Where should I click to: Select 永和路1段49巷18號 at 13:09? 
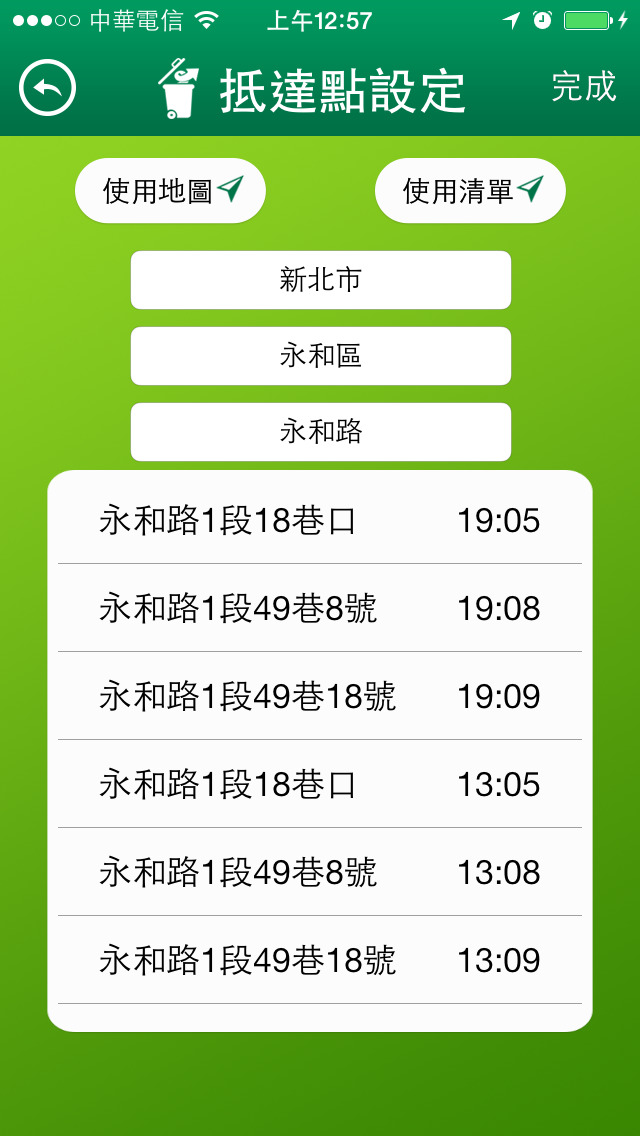click(320, 960)
